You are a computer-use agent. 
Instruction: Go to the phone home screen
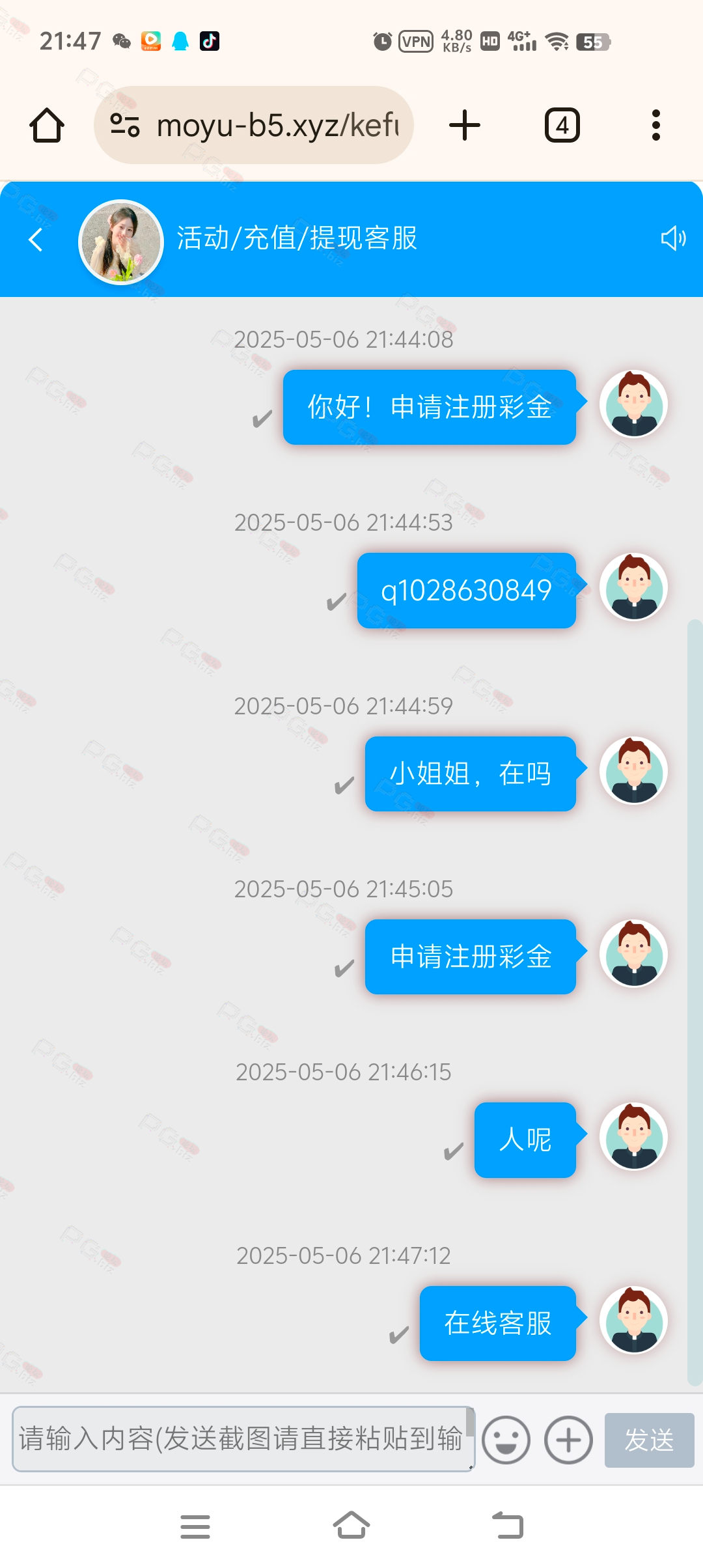point(351,1526)
